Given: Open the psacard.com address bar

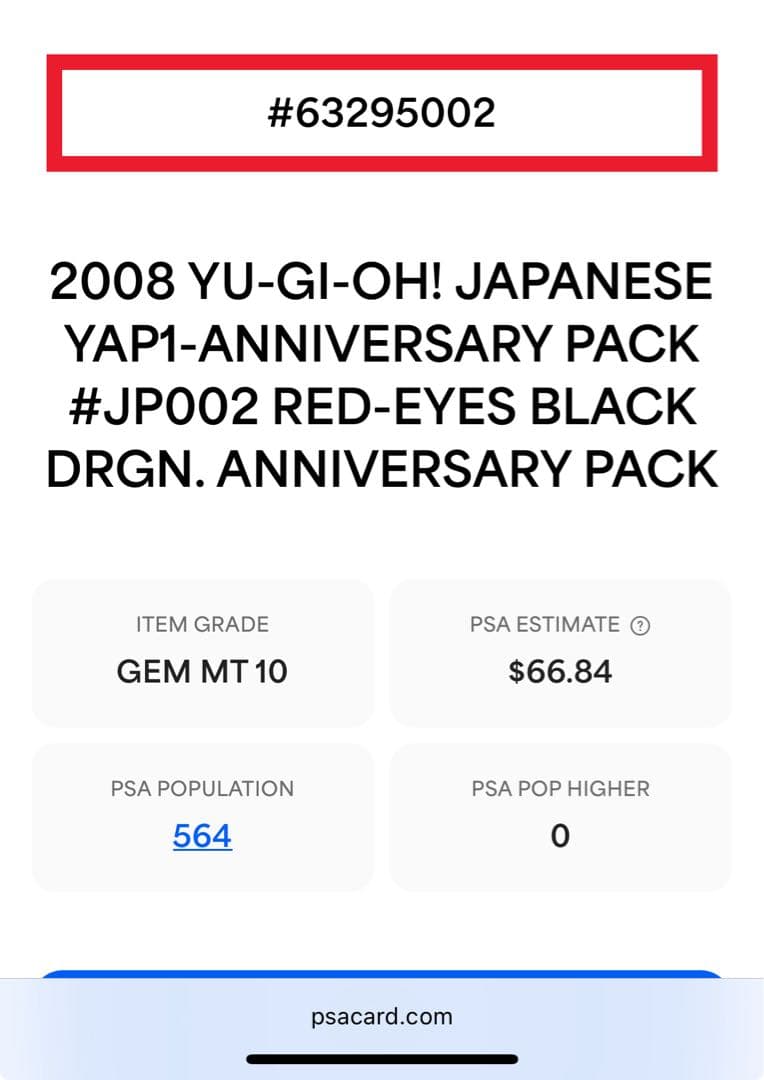Looking at the screenshot, I should [382, 1016].
